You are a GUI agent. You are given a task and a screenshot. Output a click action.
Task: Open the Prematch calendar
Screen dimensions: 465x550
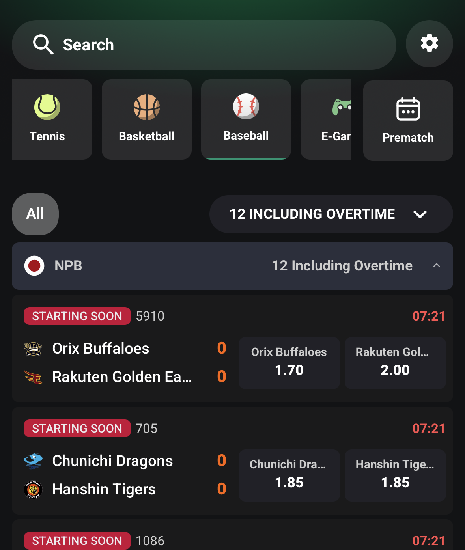coord(408,120)
